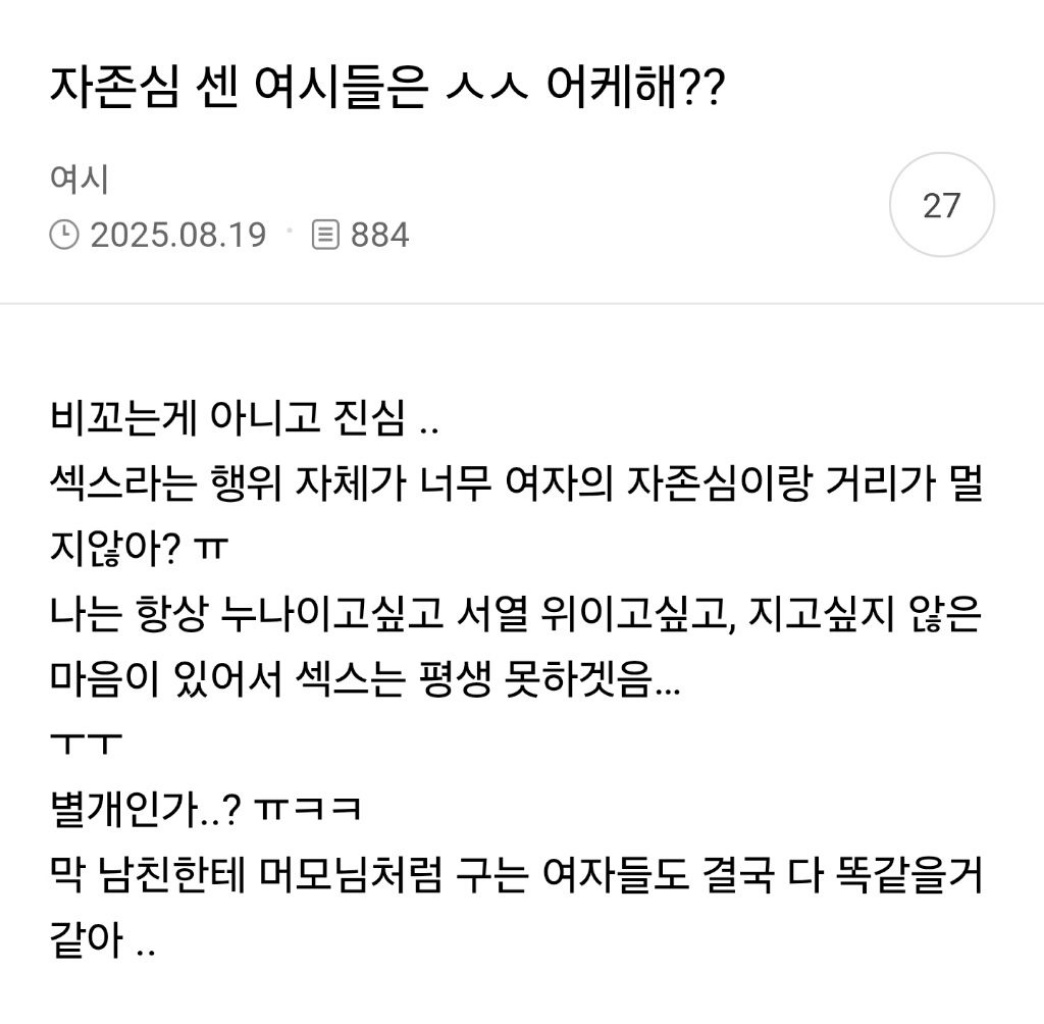1044x1024 pixels.
Task: Open the 27 comments bubble
Action: 941,206
